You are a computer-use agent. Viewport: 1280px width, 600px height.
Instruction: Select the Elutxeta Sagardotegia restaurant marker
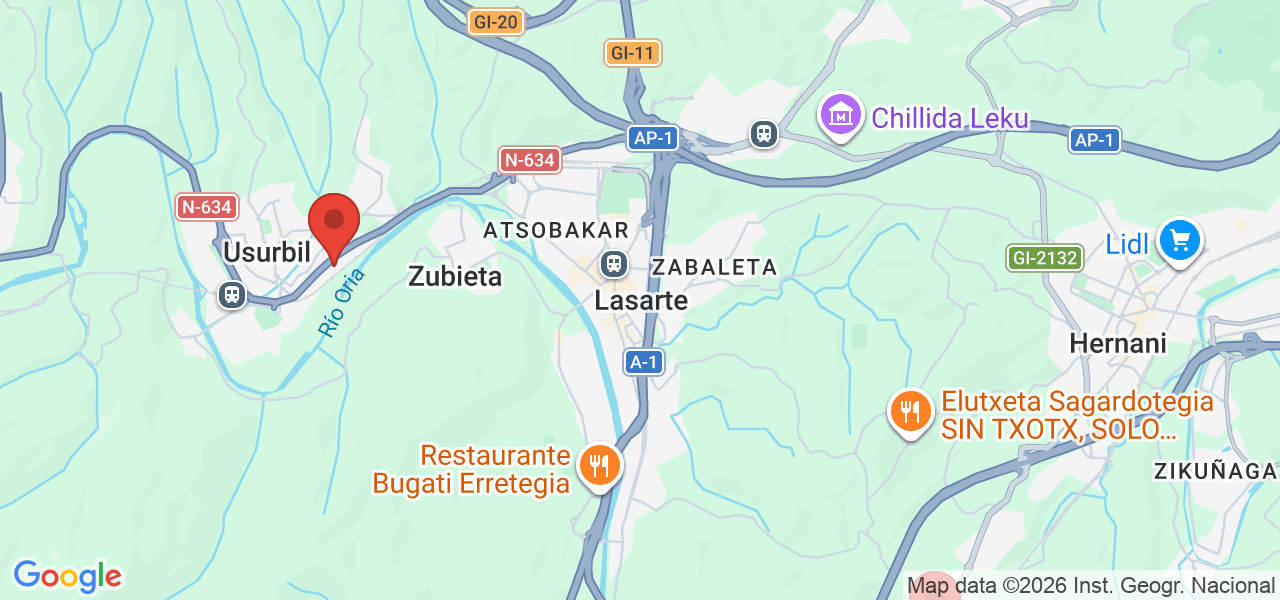click(x=910, y=411)
